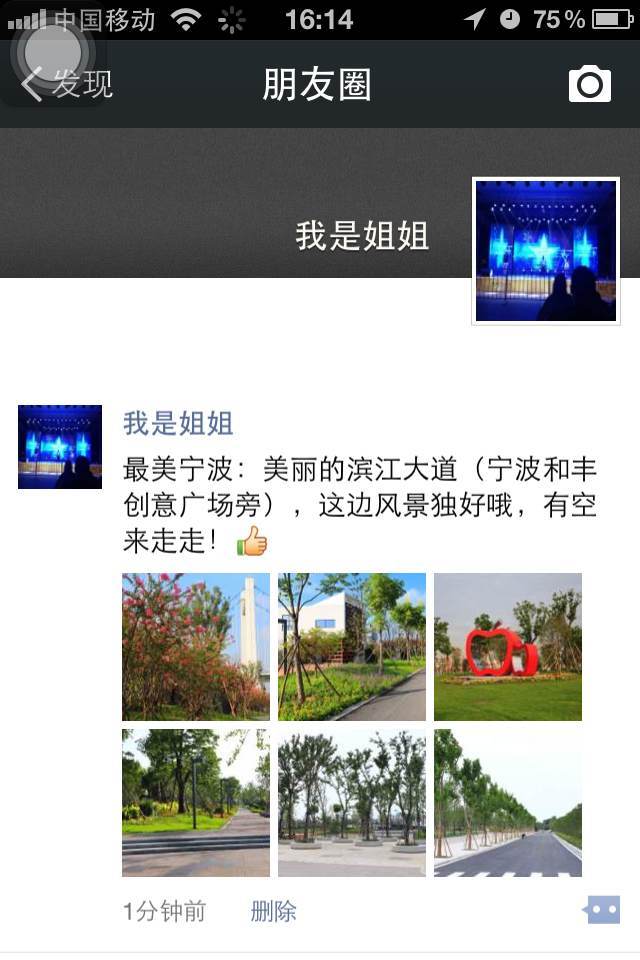View the pink flowering tree photo

tap(196, 646)
